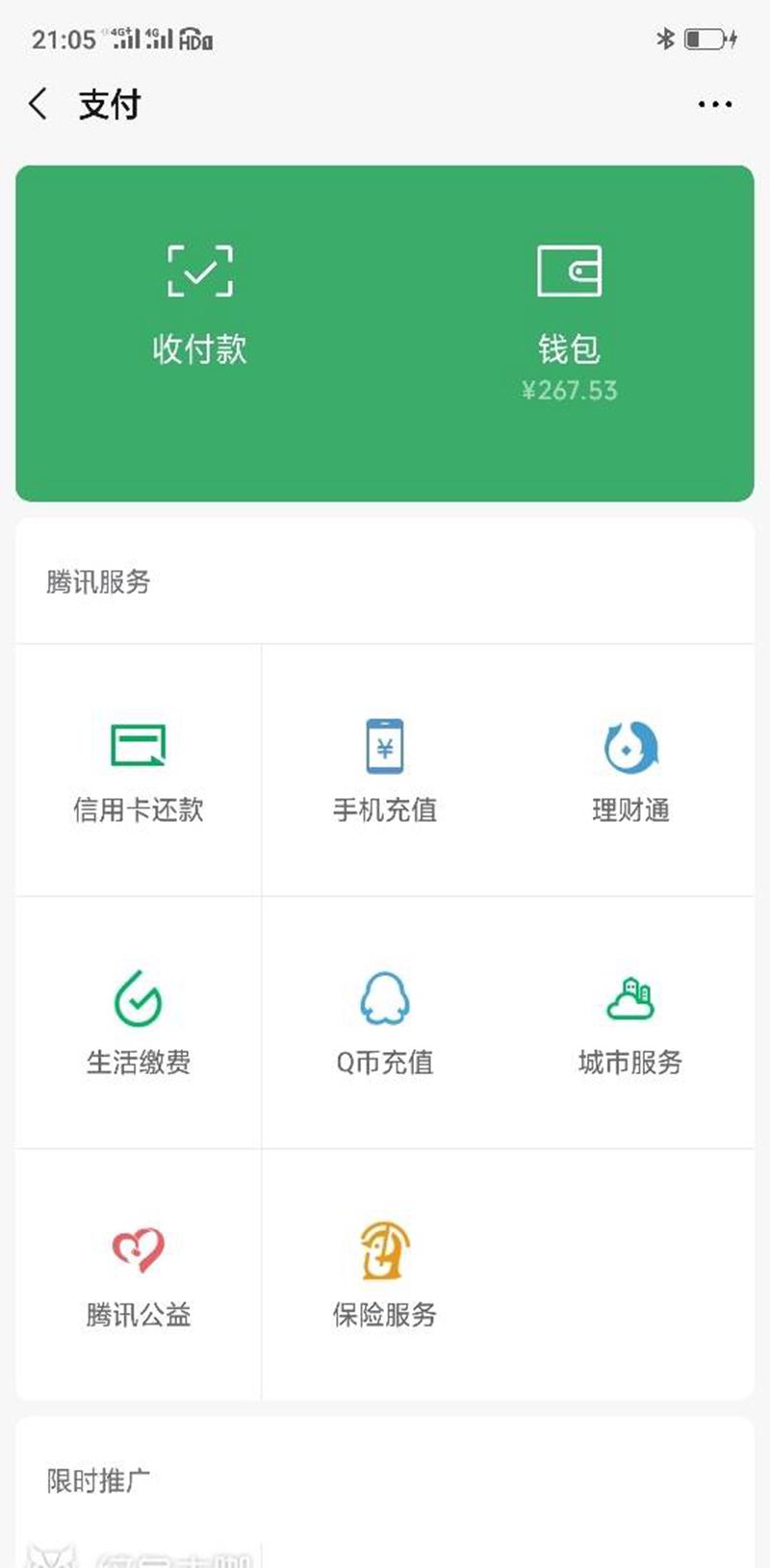Launch 理财通 wealth management

pyautogui.click(x=630, y=770)
